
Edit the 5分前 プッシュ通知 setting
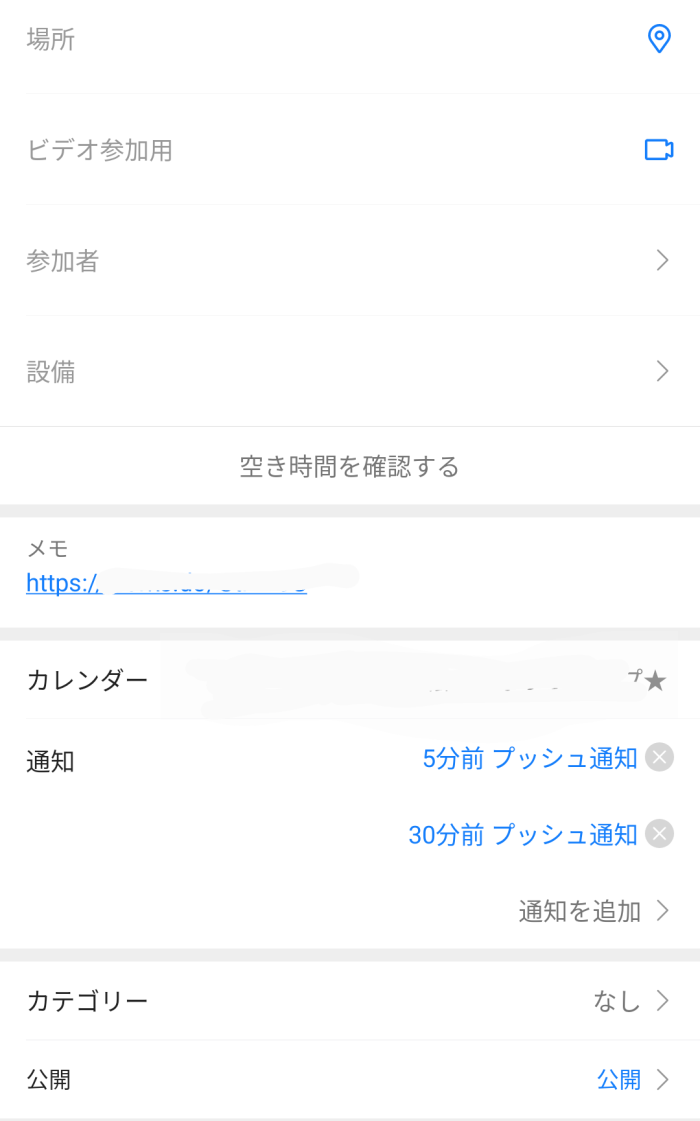(x=529, y=758)
